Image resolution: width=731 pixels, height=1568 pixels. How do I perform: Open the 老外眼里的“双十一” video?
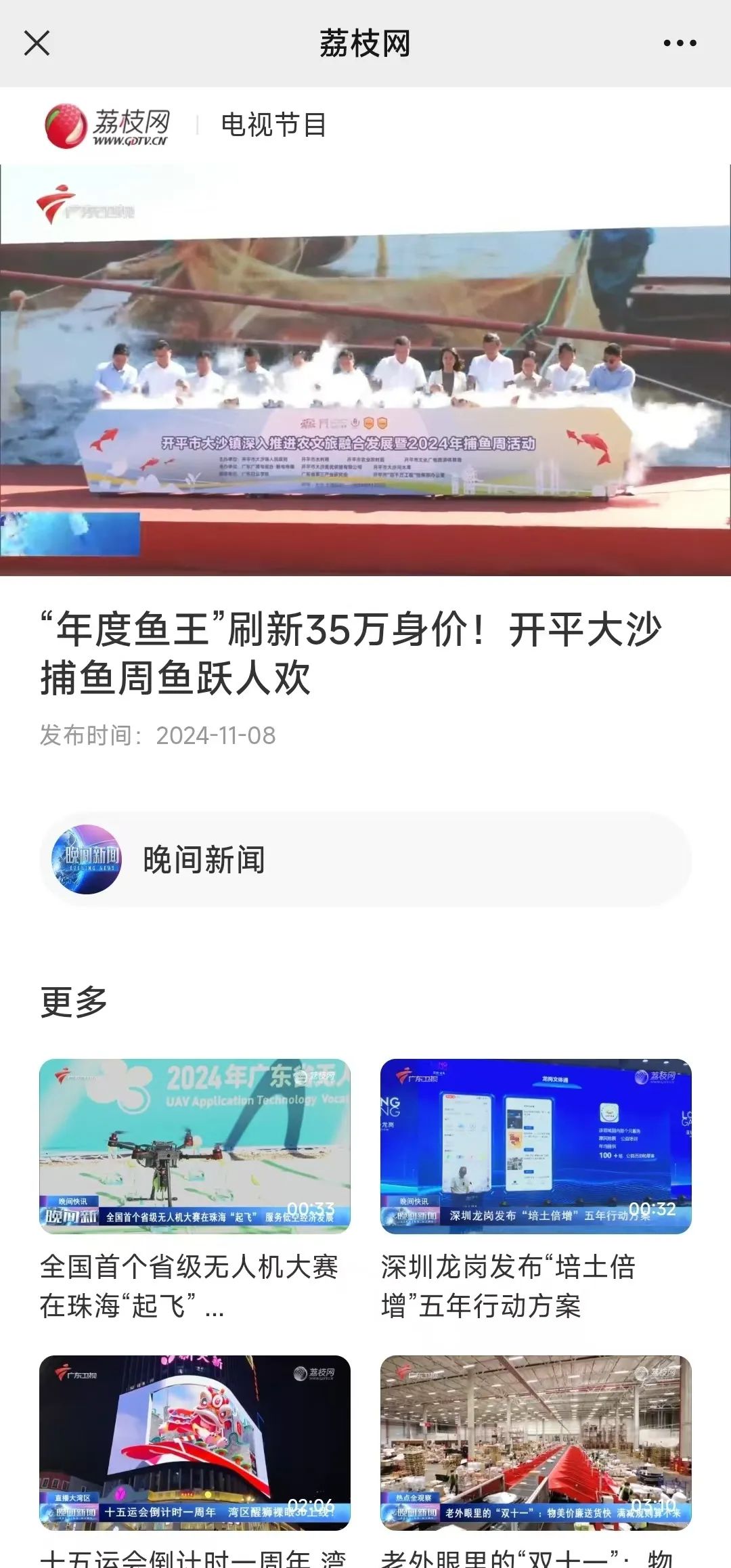[x=535, y=1442]
